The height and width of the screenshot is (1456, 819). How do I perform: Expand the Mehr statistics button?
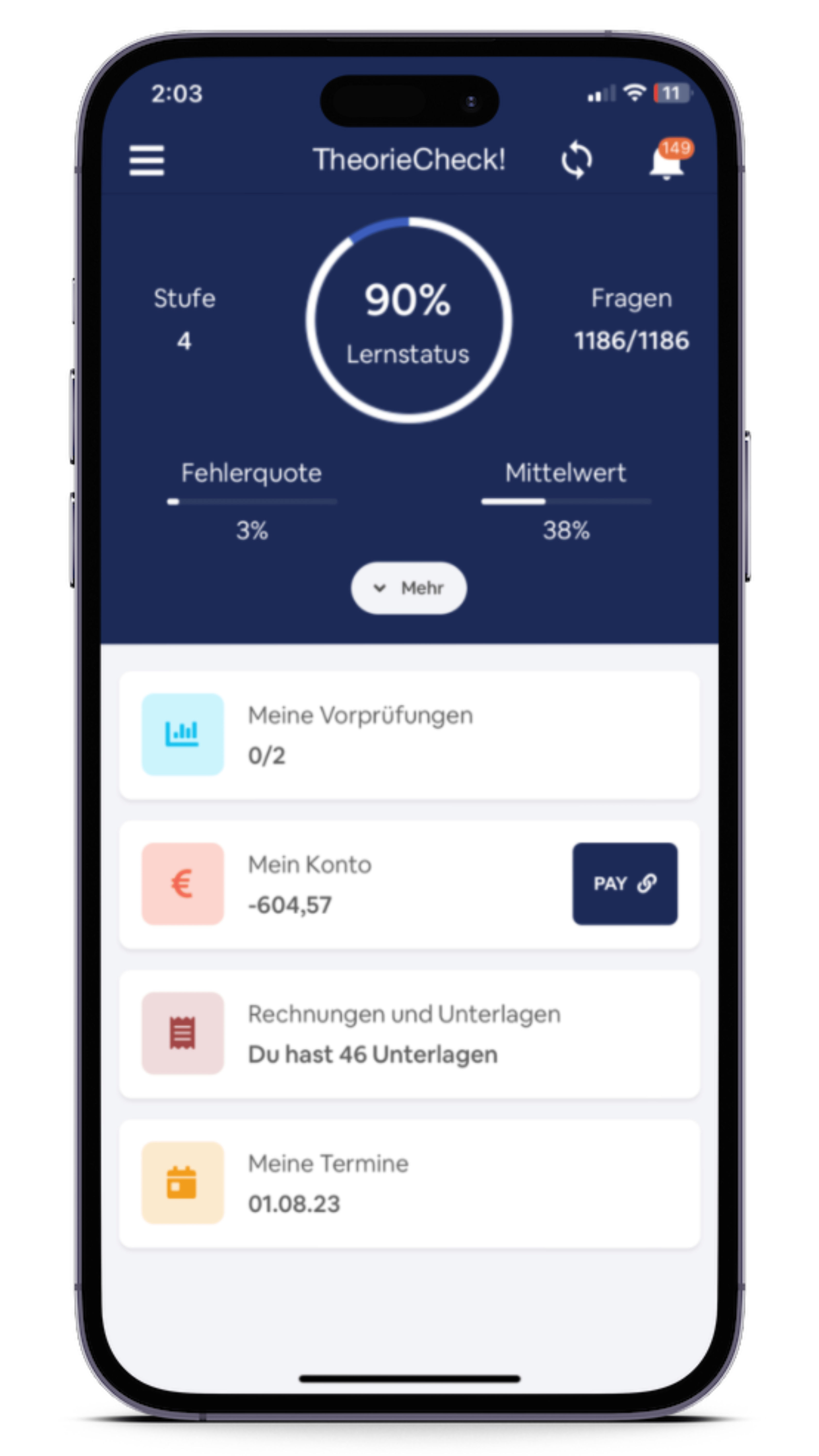click(x=409, y=588)
